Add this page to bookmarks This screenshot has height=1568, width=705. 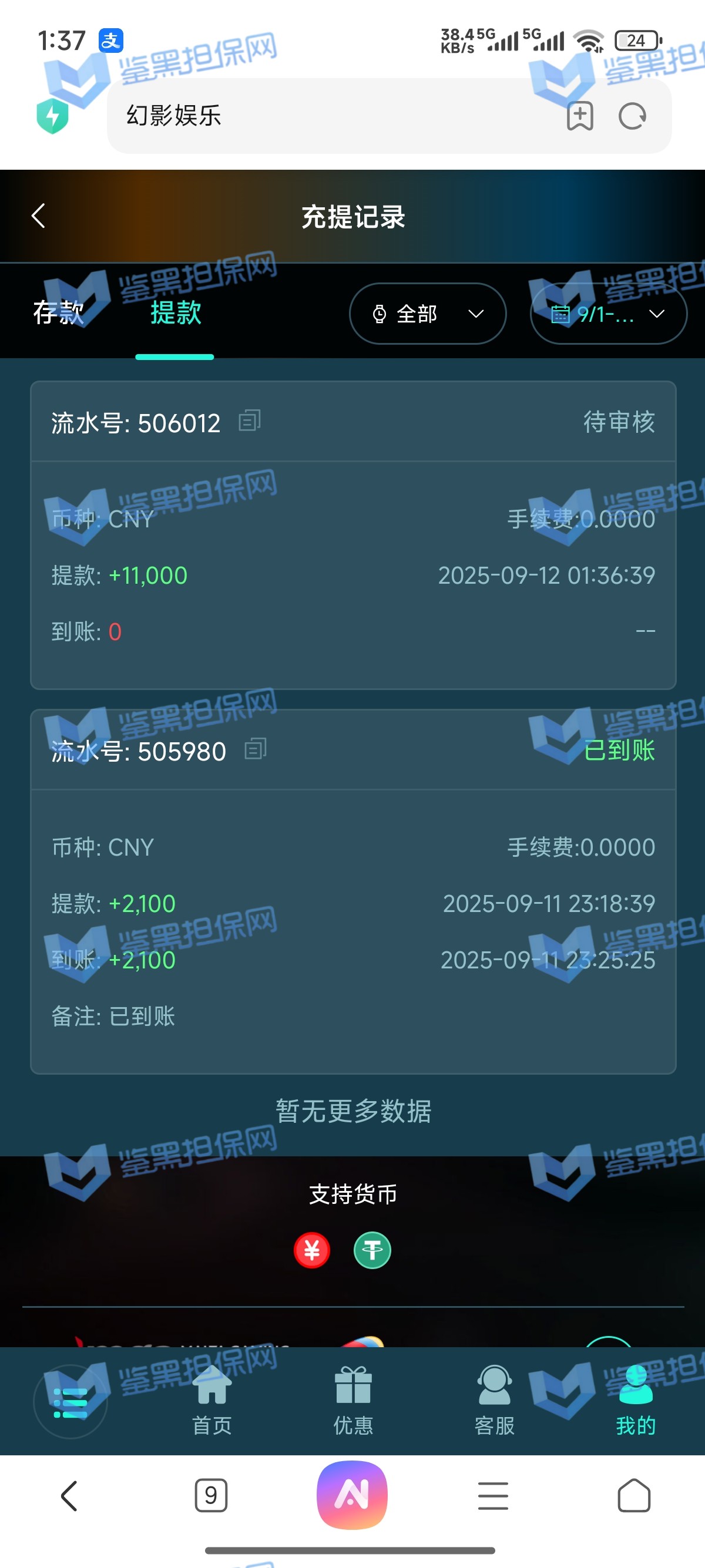click(580, 116)
